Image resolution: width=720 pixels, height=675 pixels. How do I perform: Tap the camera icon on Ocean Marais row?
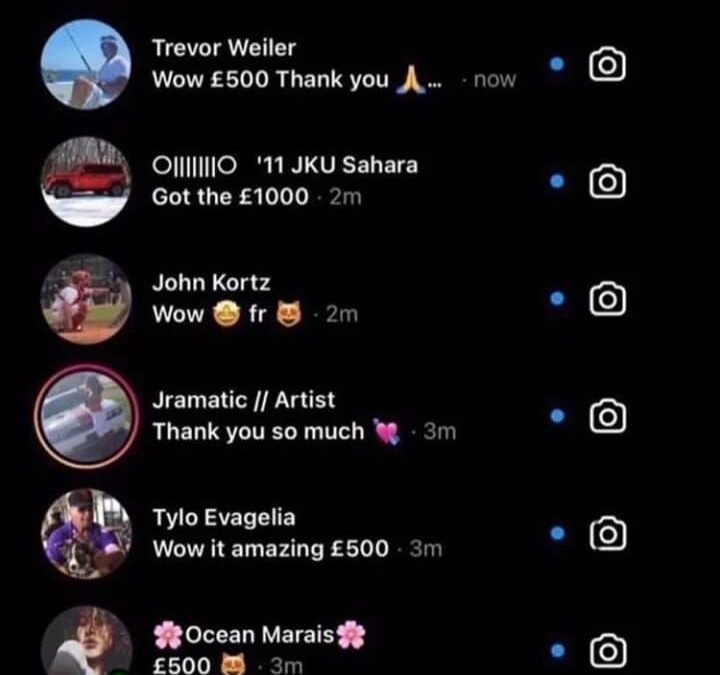click(x=607, y=650)
